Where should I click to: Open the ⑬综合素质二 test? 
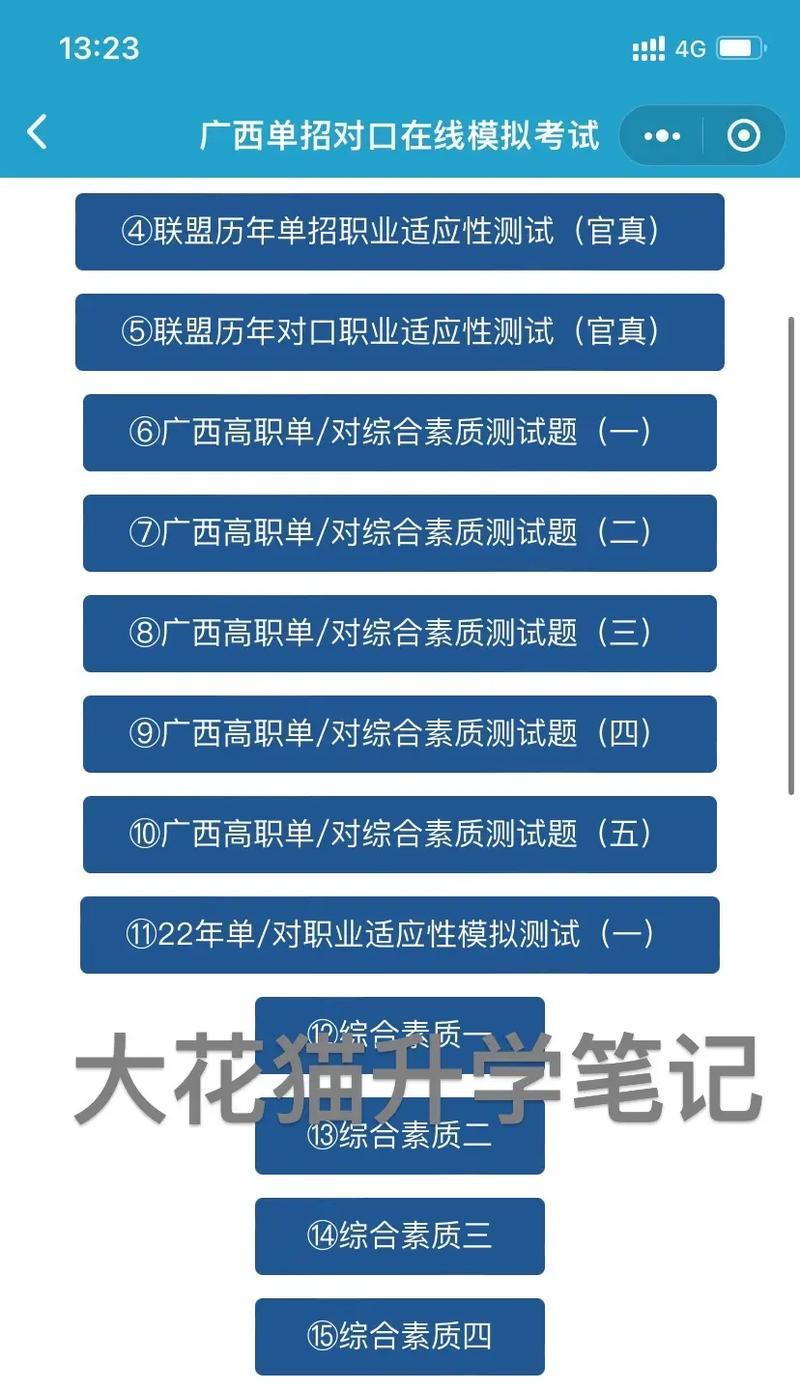point(399,1148)
